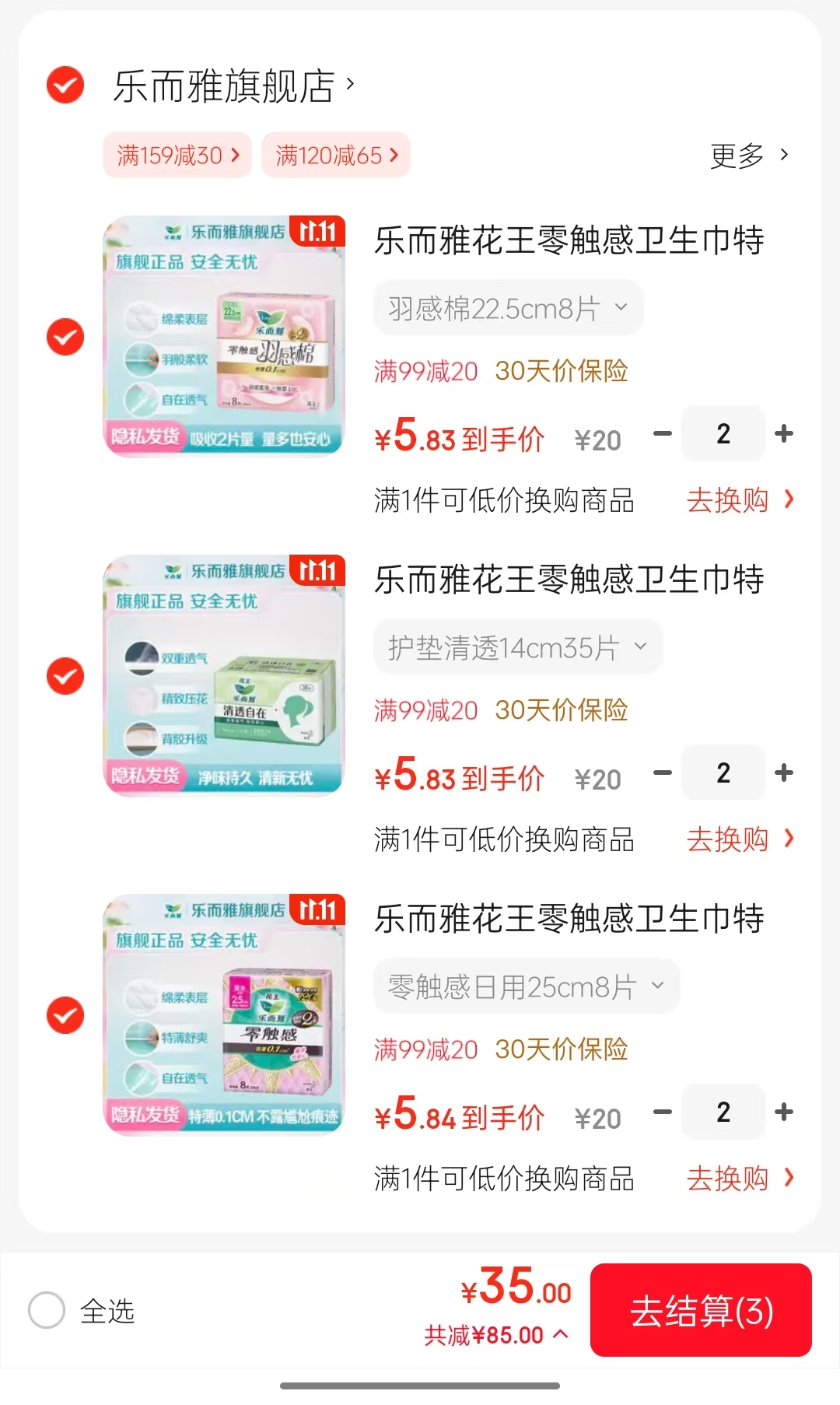This screenshot has height=1405, width=840.
Task: Reduce quantity of 零触感日用25cm8片
Action: [663, 1112]
